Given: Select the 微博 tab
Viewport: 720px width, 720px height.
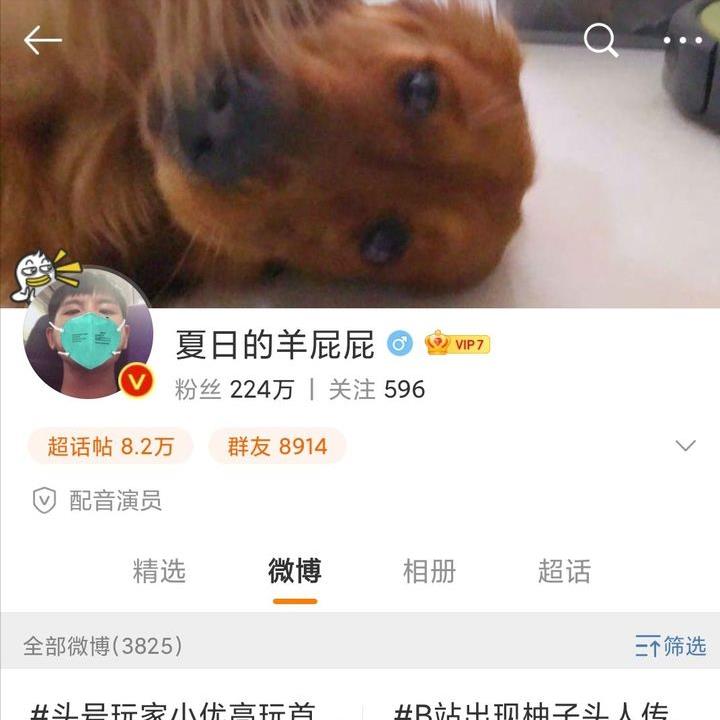Looking at the screenshot, I should point(295,571).
